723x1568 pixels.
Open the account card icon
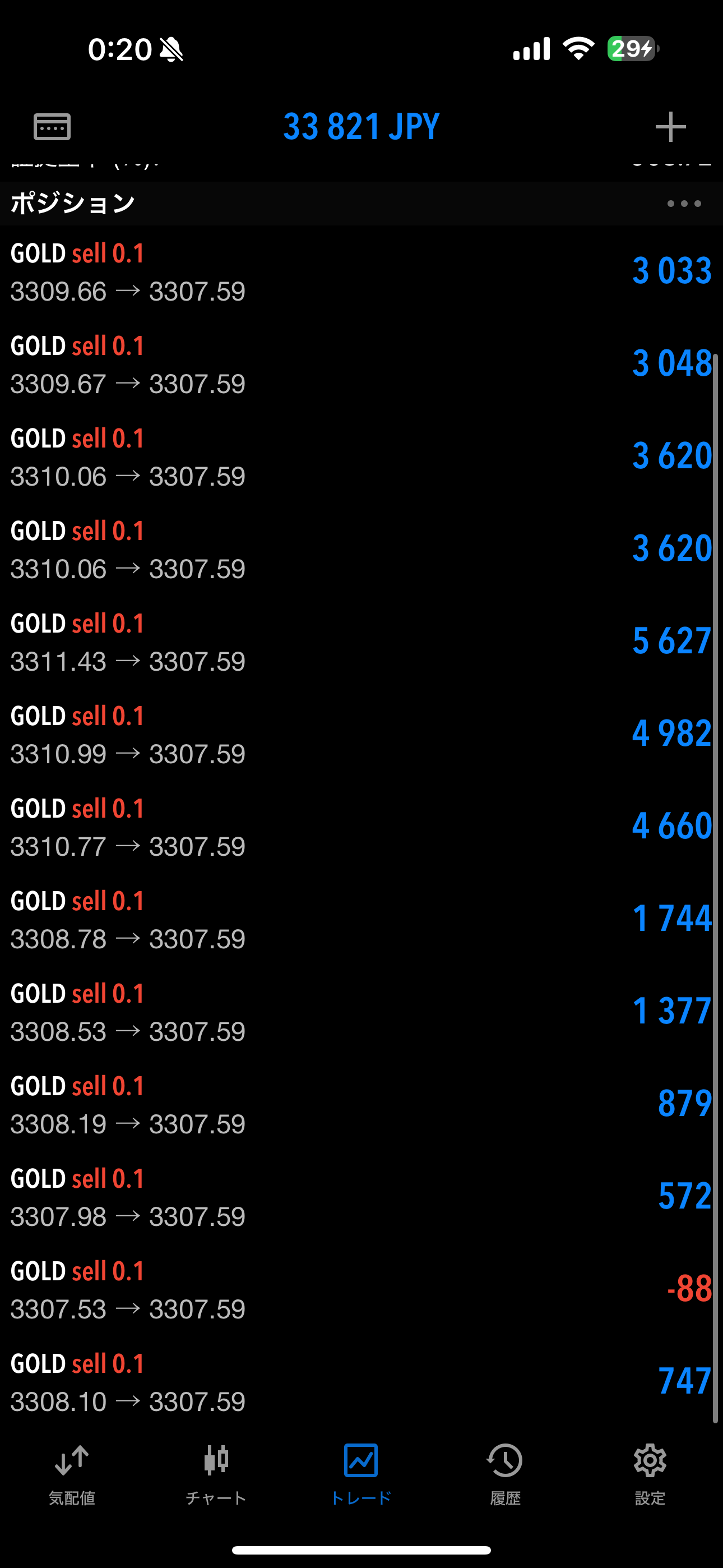click(52, 127)
